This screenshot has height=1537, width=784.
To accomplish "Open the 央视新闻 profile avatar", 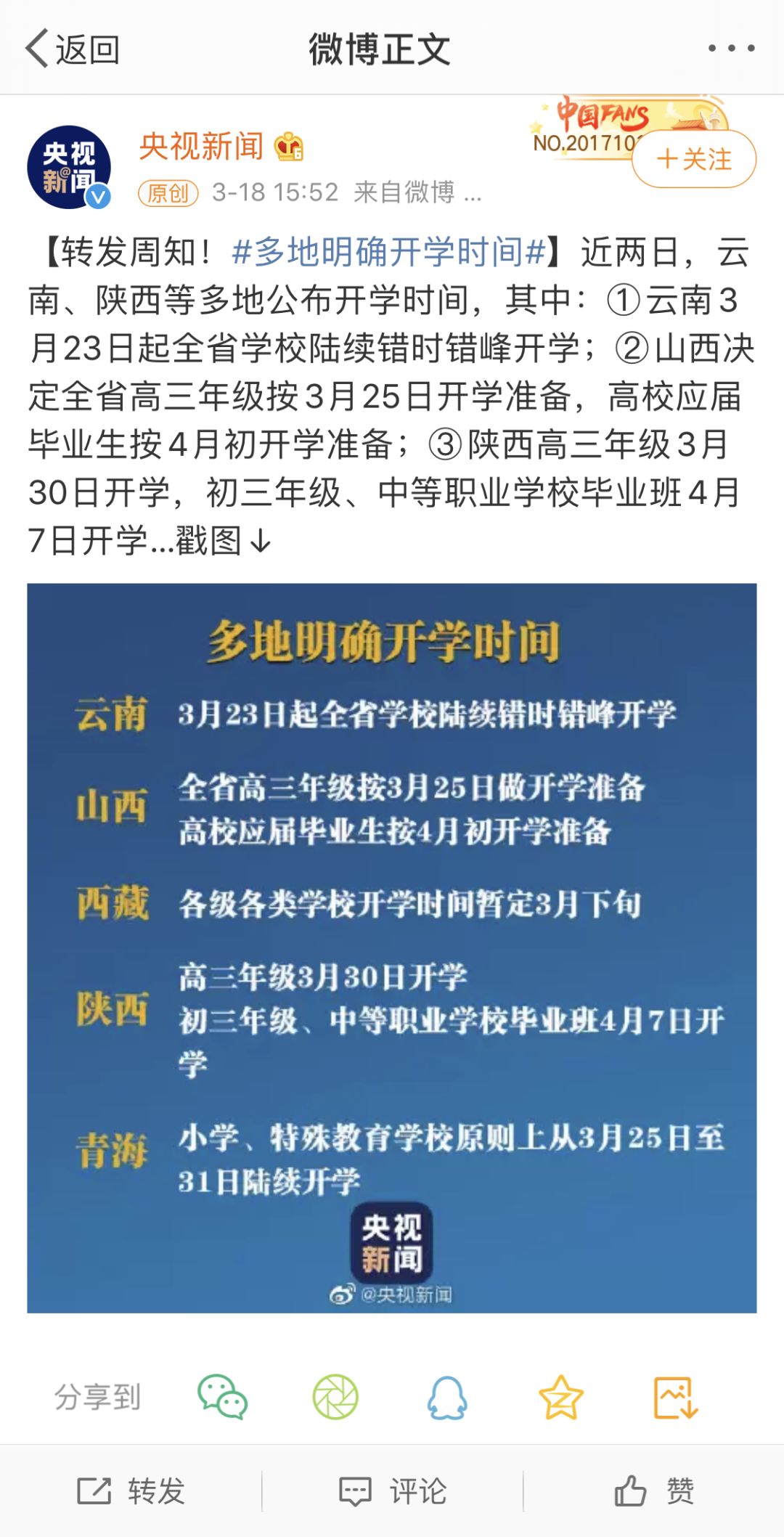I will (x=69, y=167).
